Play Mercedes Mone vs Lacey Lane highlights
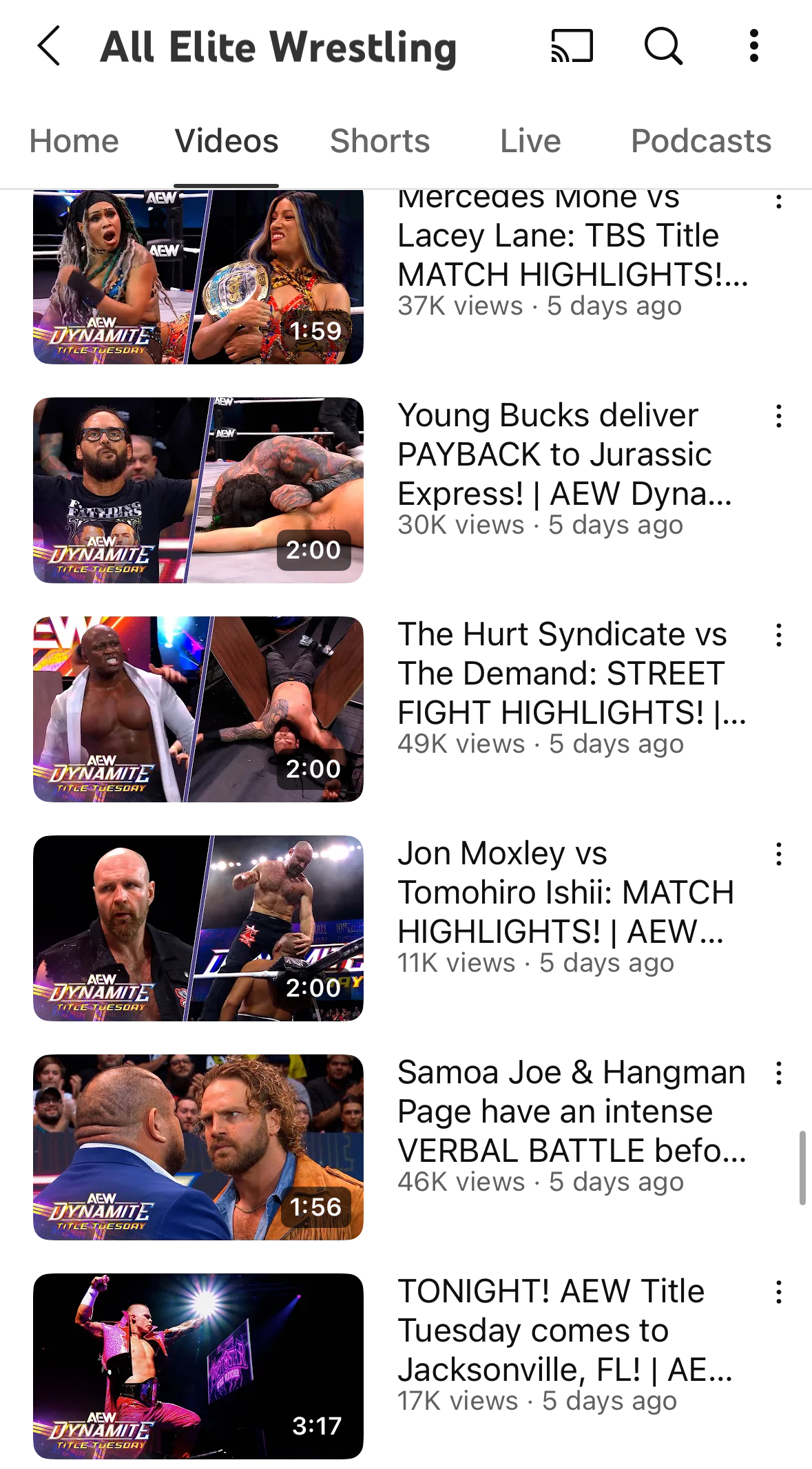Viewport: 812px width, 1469px height. (x=198, y=277)
